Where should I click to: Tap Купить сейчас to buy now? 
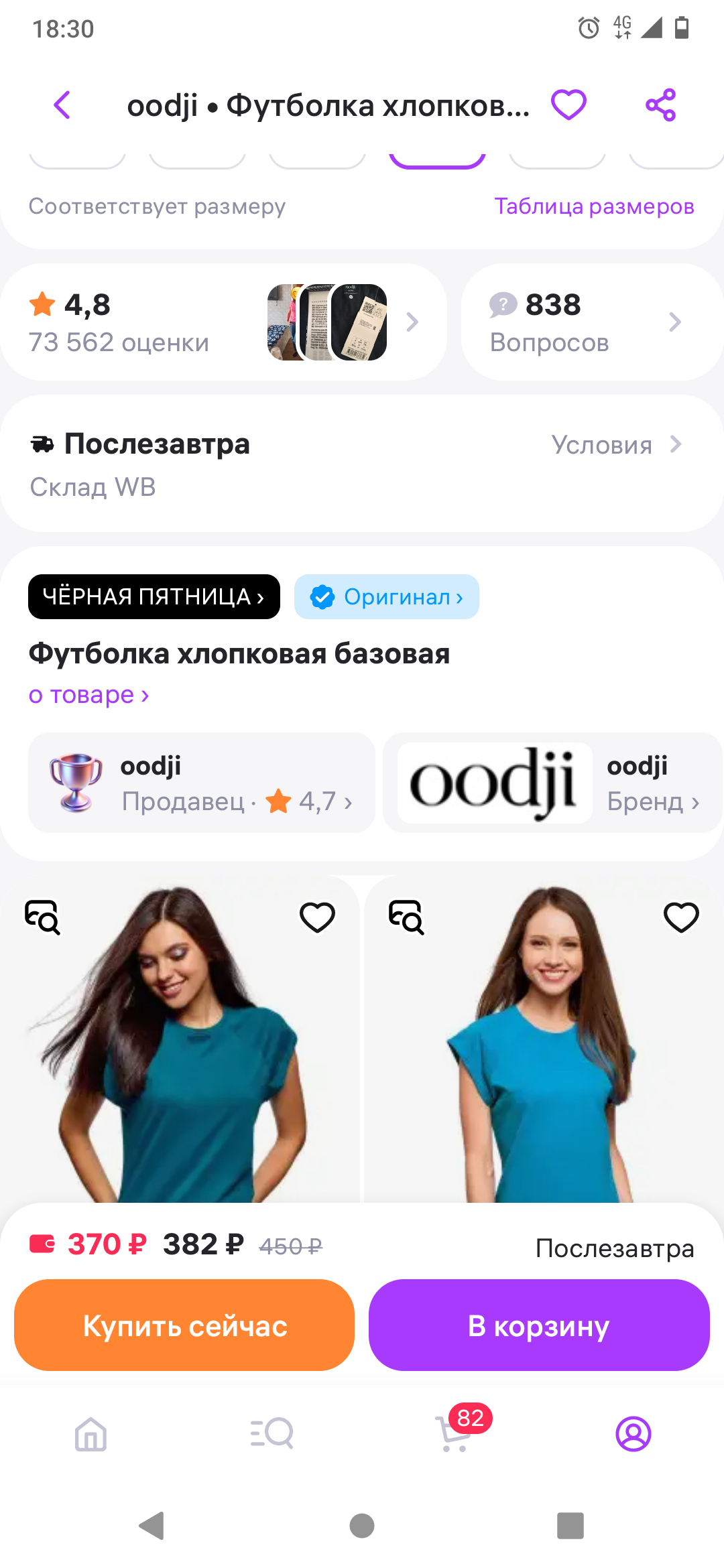184,1325
